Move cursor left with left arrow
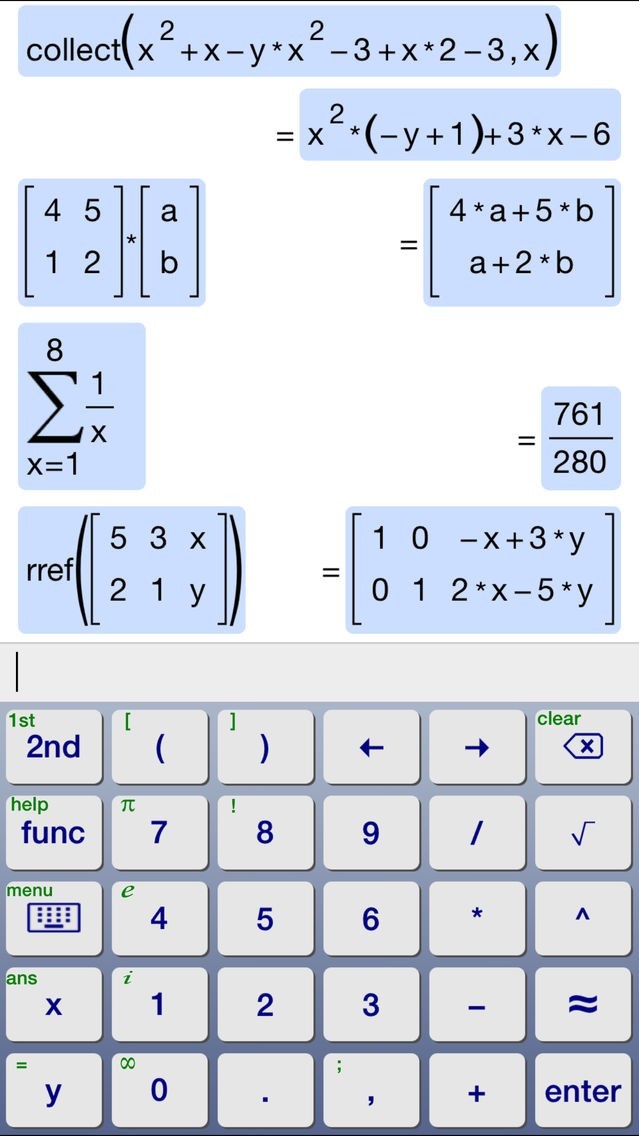Image resolution: width=639 pixels, height=1136 pixels. (x=371, y=747)
